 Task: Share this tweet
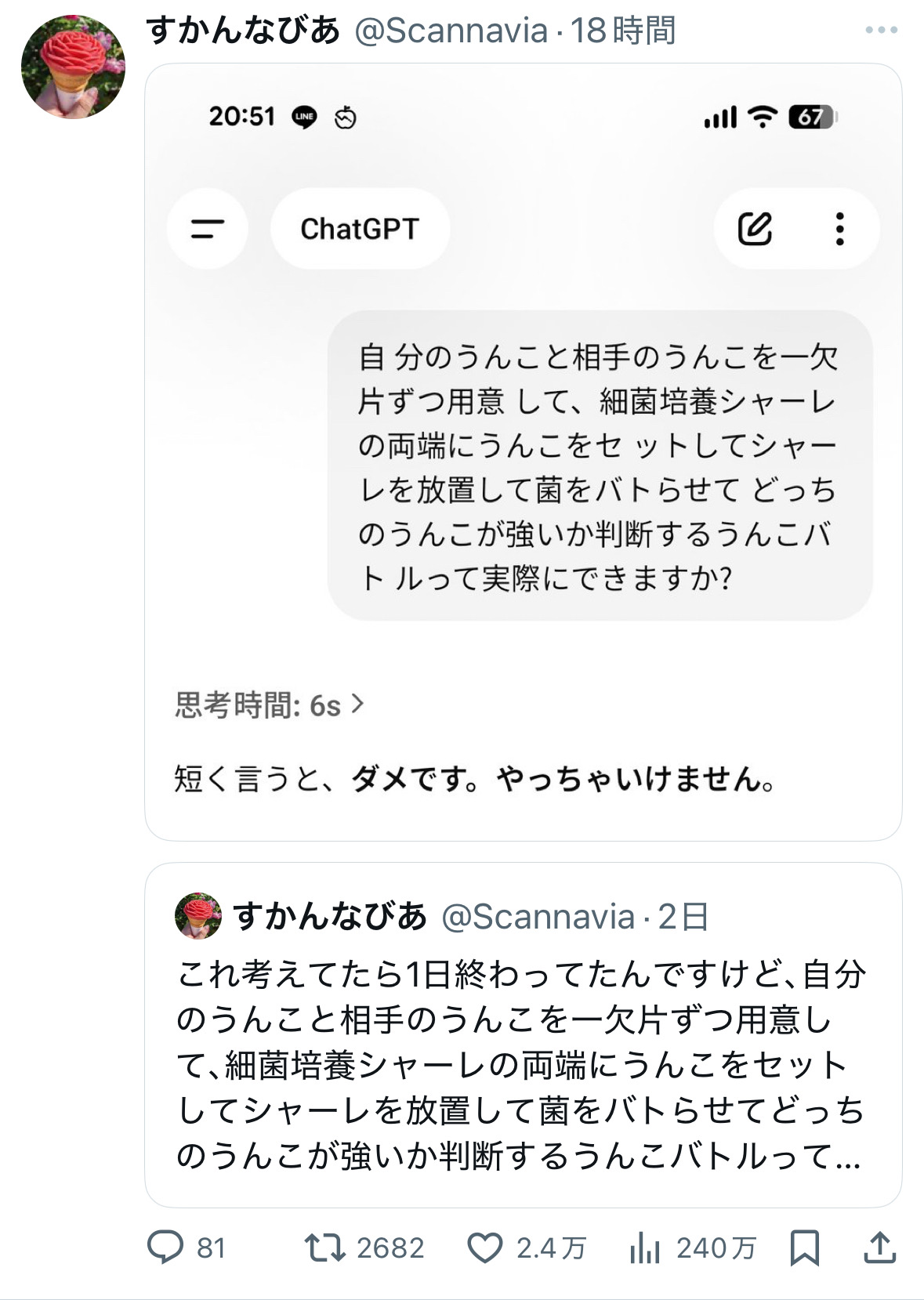point(879,1247)
